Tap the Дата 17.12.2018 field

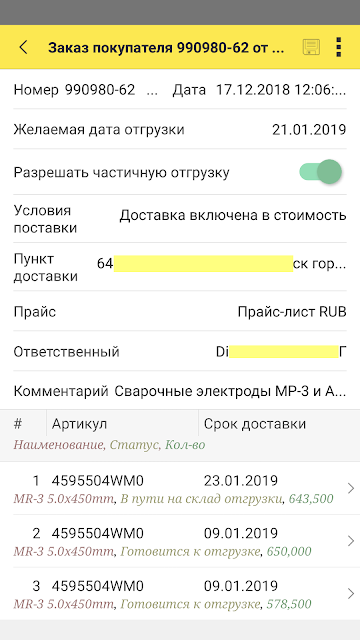(259, 90)
